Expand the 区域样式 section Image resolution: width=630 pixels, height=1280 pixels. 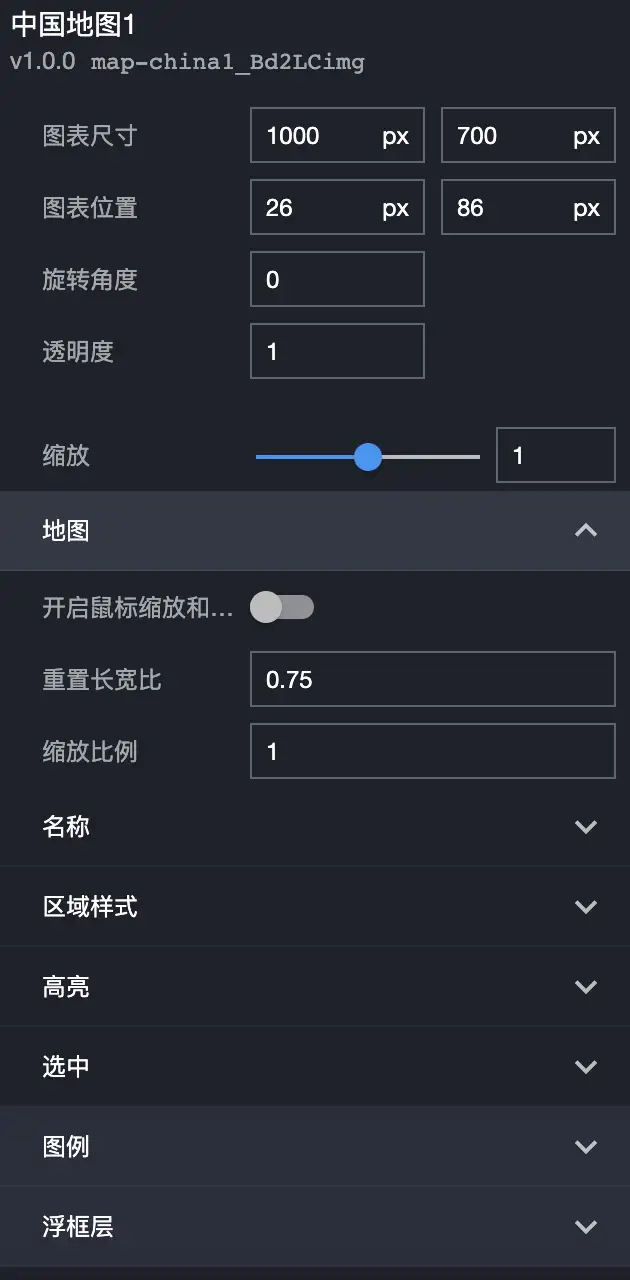[586, 907]
